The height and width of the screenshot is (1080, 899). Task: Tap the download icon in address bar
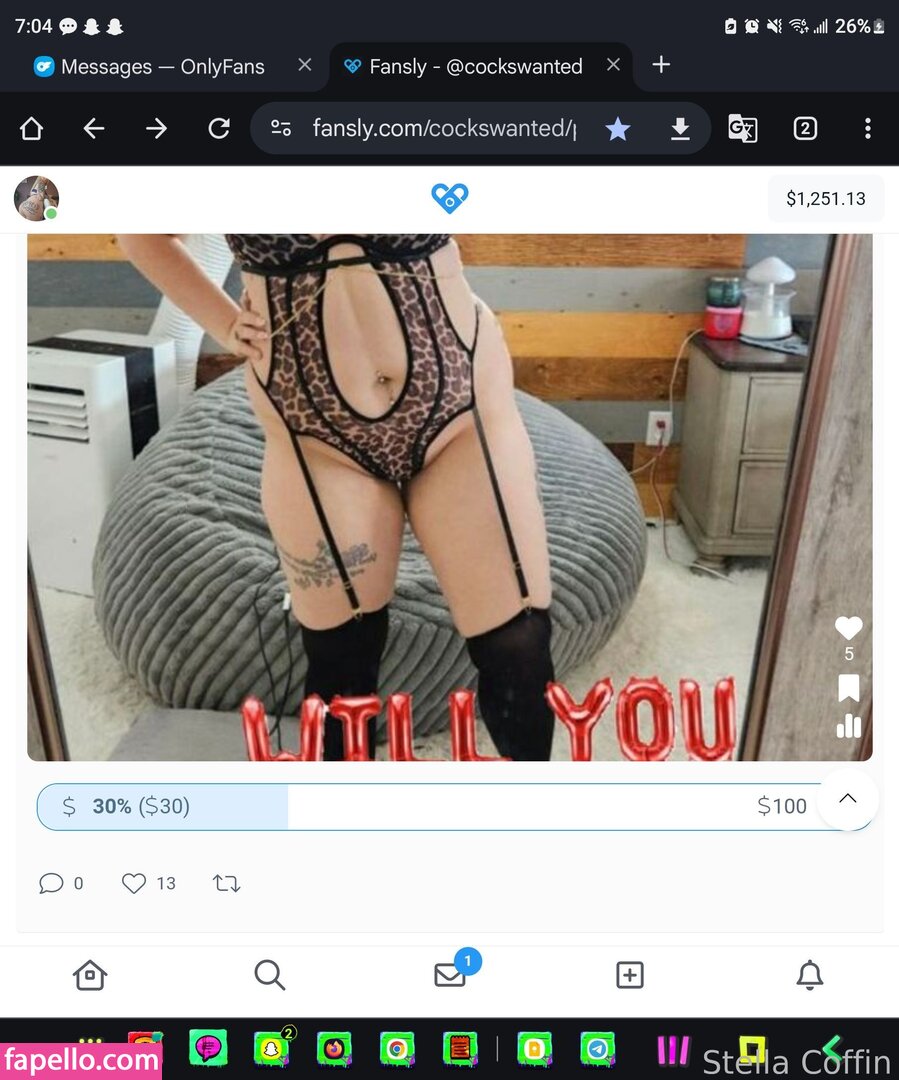pos(680,128)
